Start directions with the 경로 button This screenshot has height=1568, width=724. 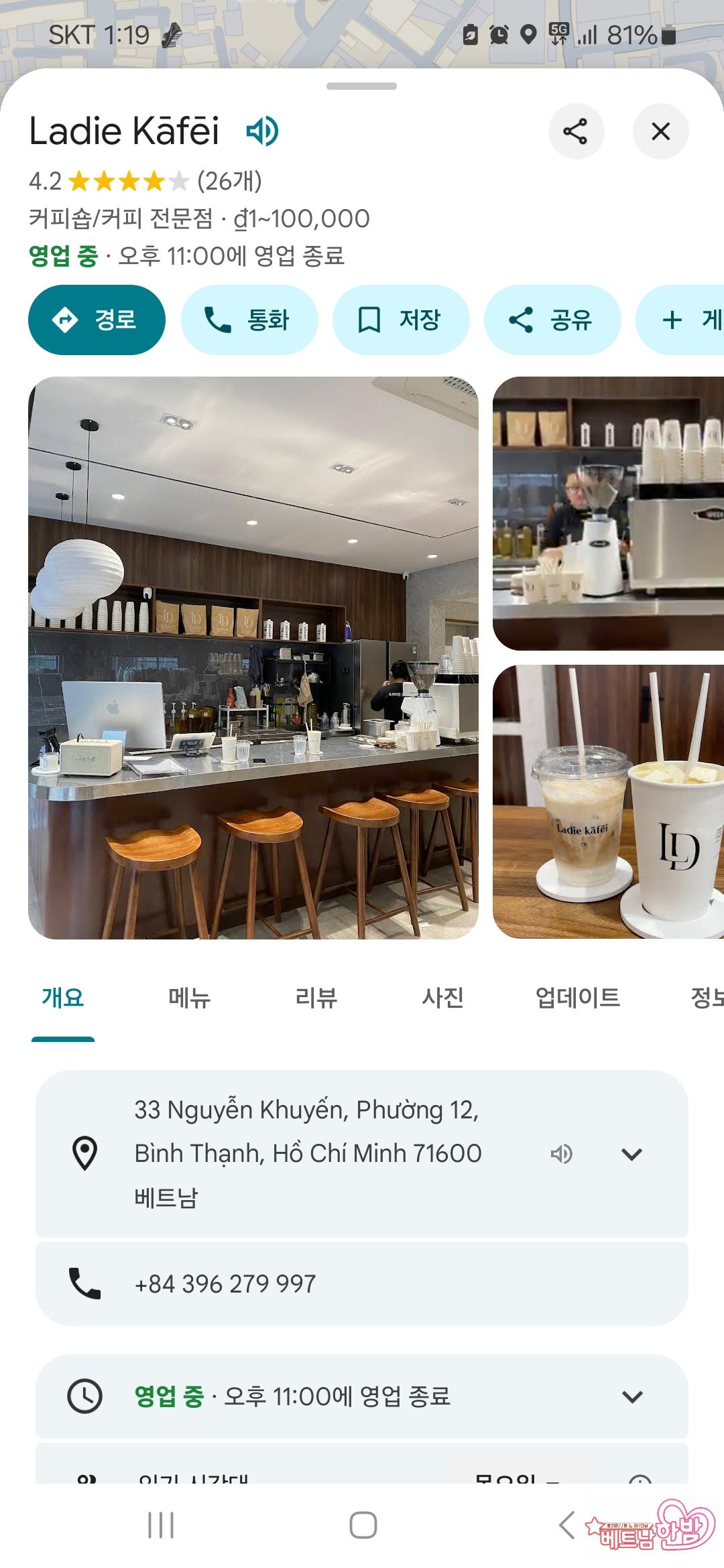pyautogui.click(x=97, y=320)
